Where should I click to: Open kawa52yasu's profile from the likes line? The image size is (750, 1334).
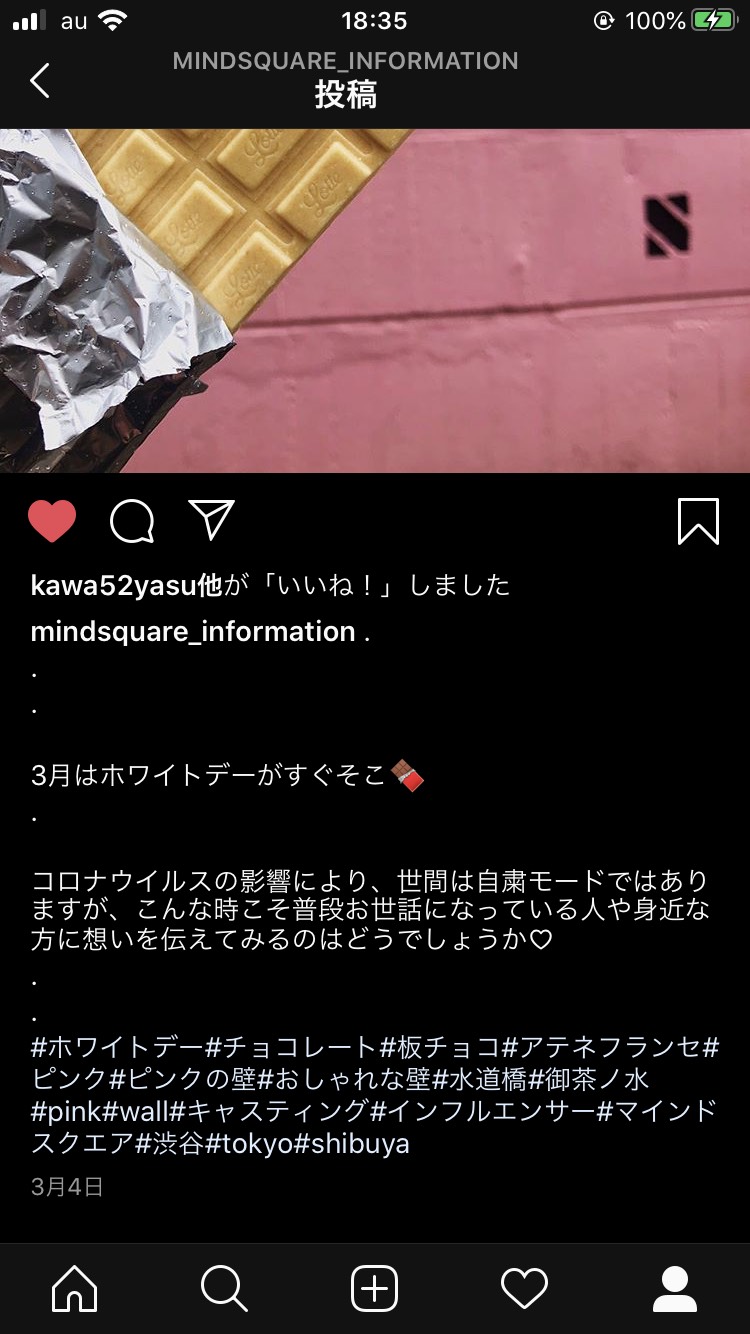pos(114,585)
